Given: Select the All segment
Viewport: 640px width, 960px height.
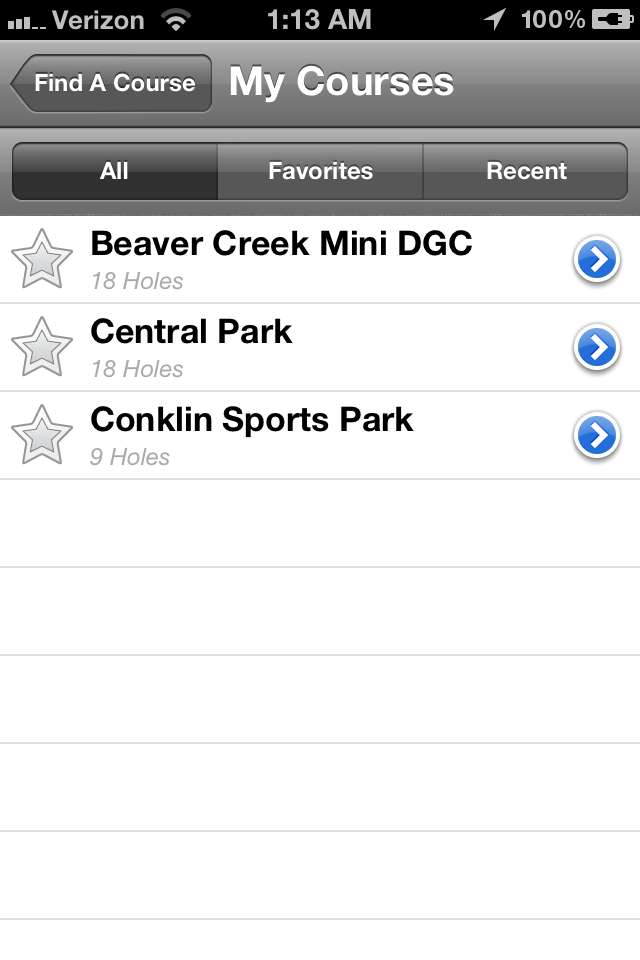Looking at the screenshot, I should coord(114,171).
